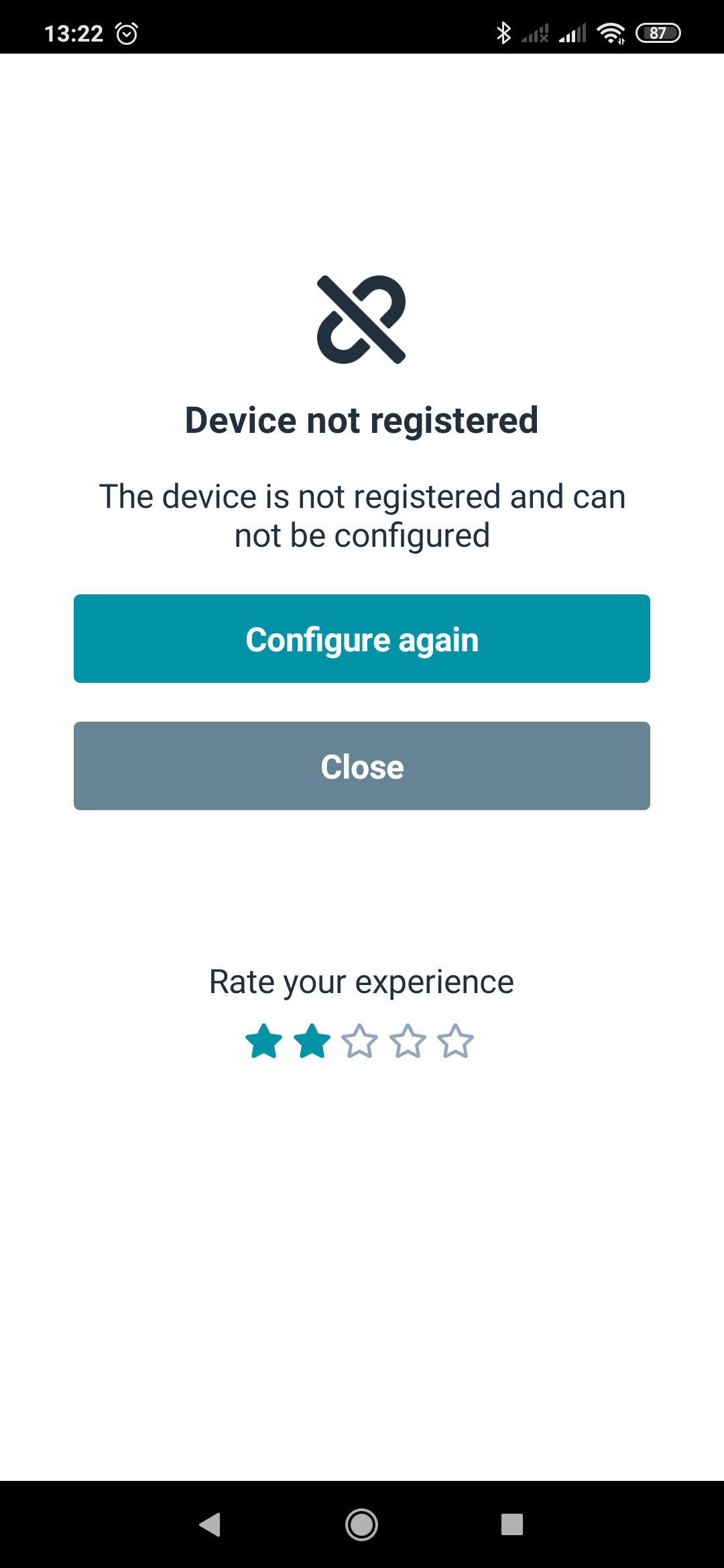Screen dimensions: 724x1568
Task: Rate the experience one star
Action: 264,1041
